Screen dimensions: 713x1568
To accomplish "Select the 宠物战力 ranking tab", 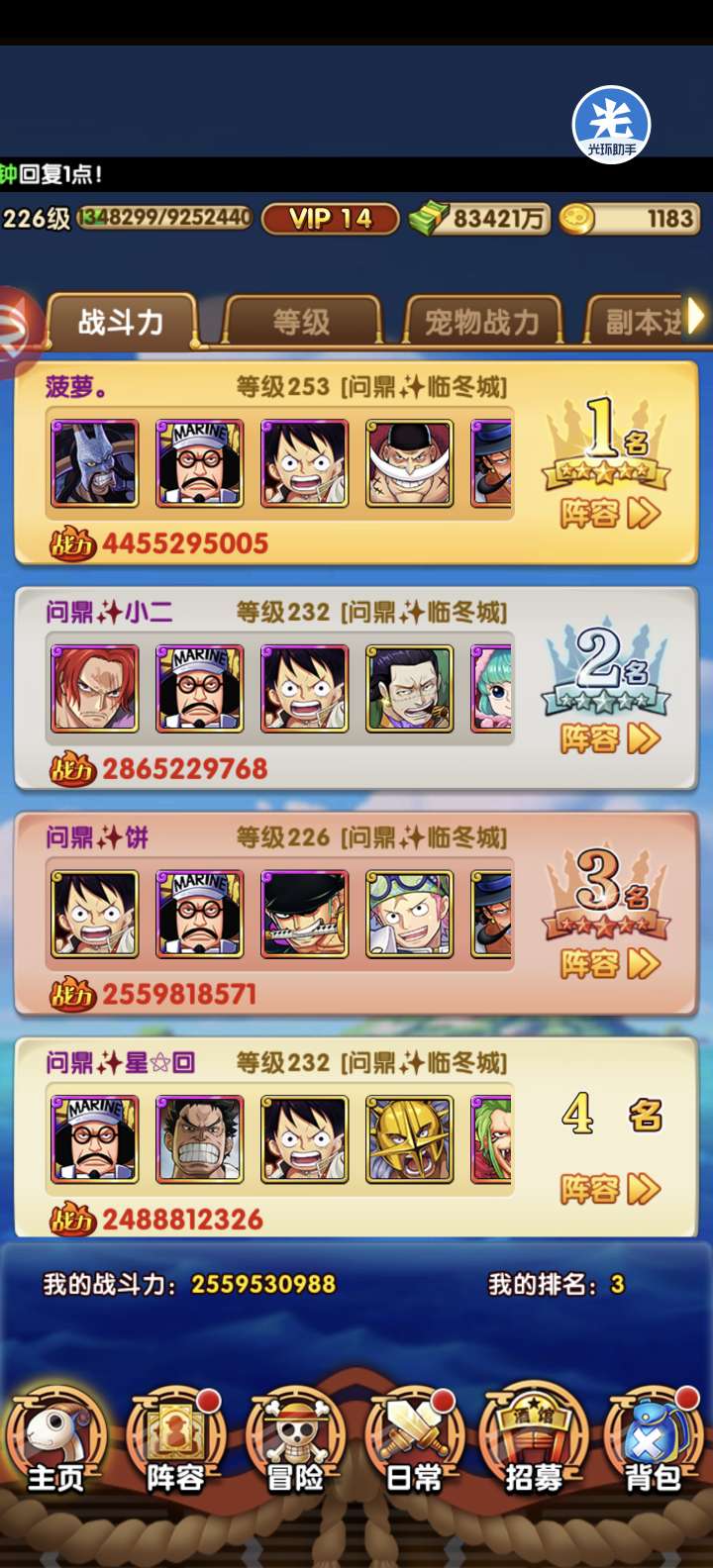I will pos(481,322).
